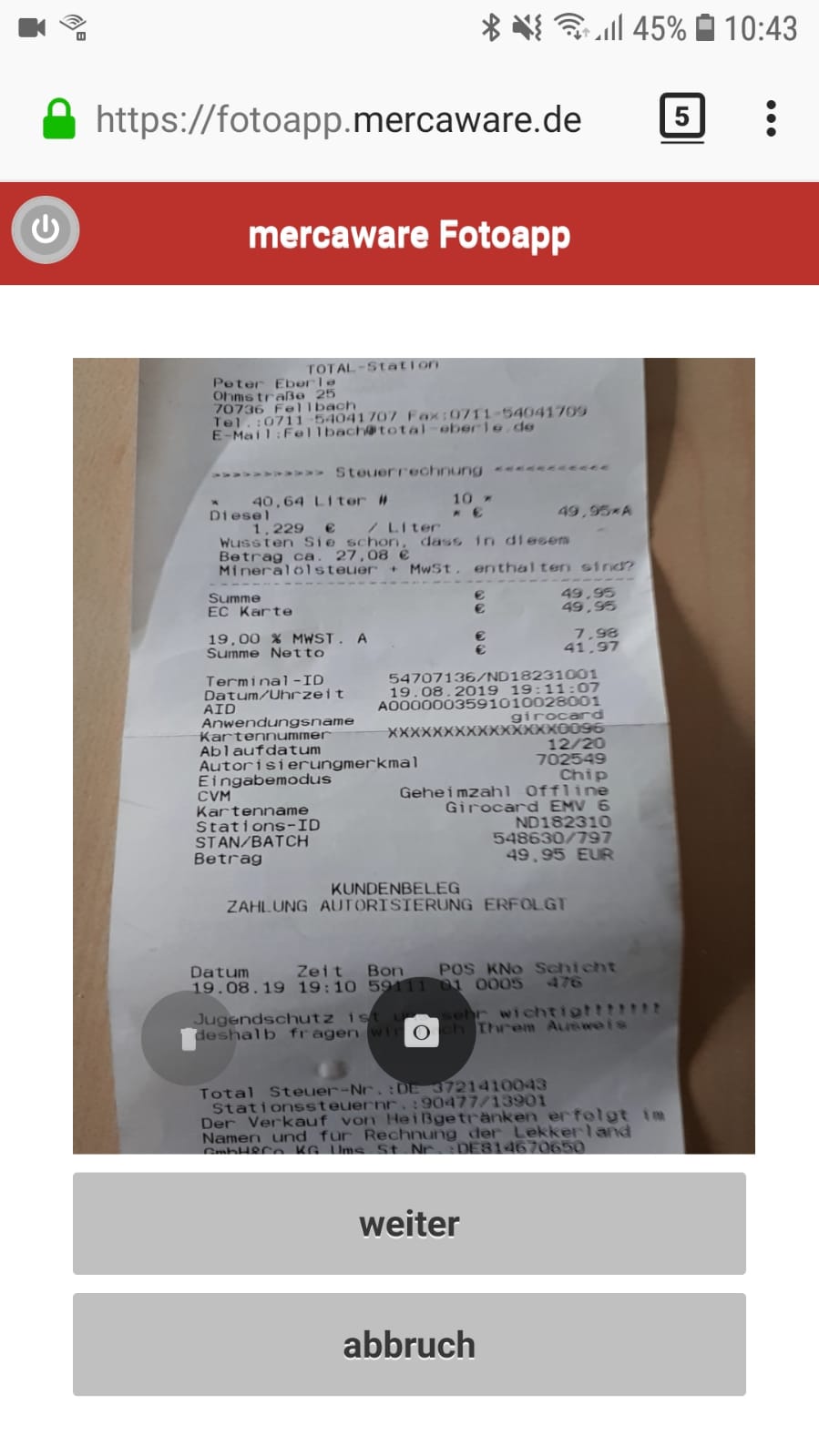Viewport: 819px width, 1456px height.
Task: Cancel with the abbruch button
Action: coord(409,1344)
